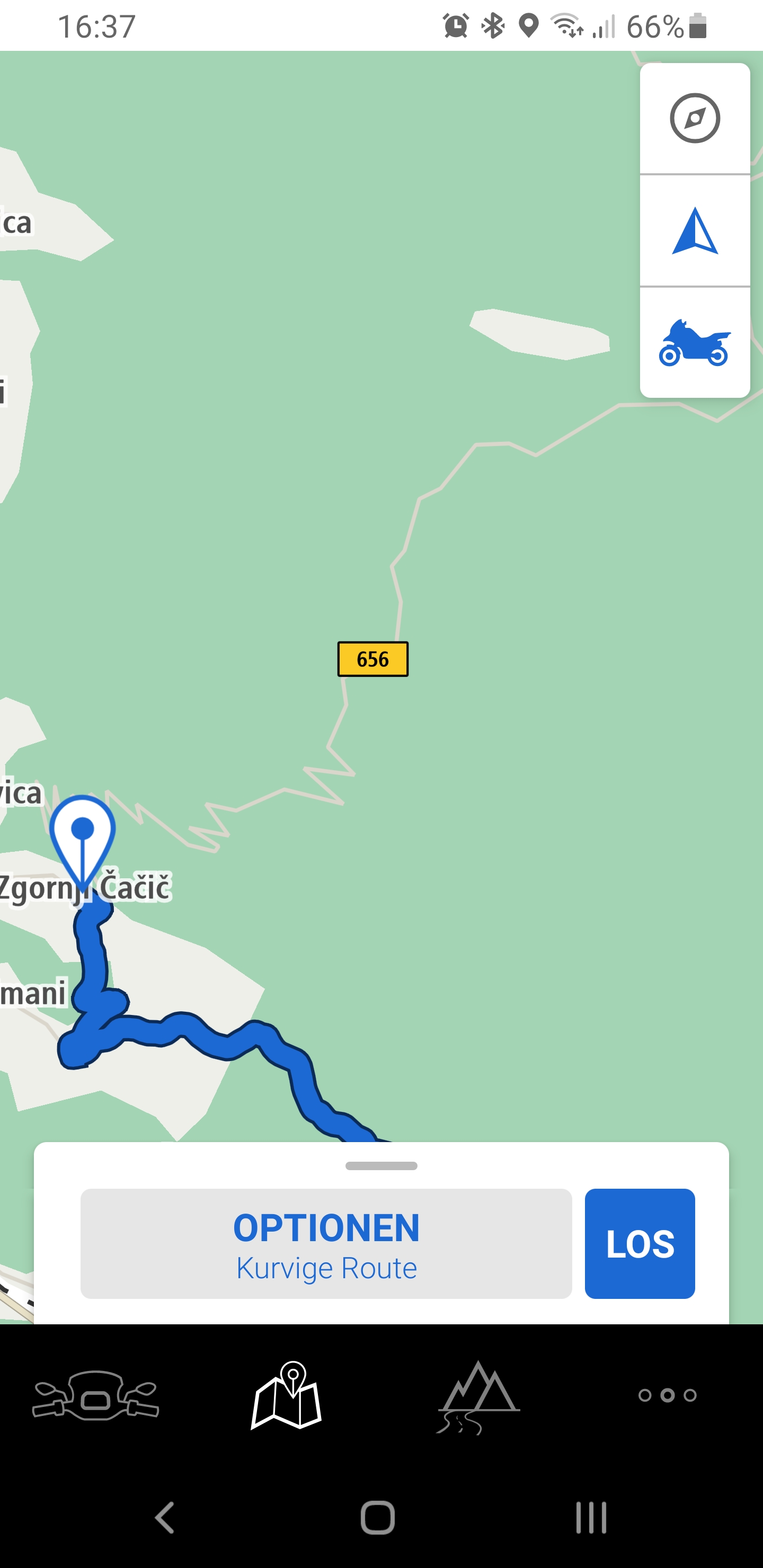
Task: Open Optionen for Kurvige Route
Action: tap(326, 1244)
